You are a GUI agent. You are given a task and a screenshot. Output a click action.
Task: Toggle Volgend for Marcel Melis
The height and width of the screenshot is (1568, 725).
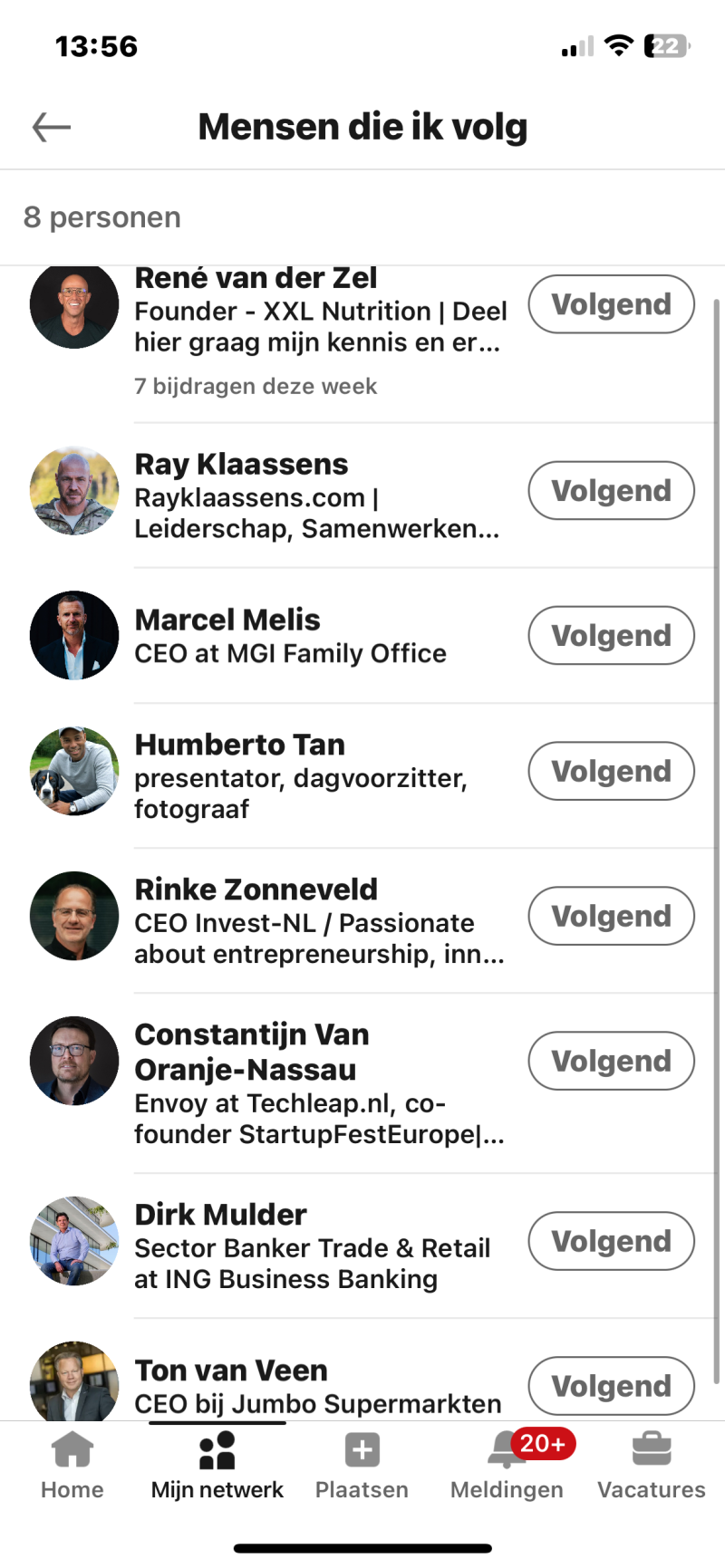click(x=611, y=636)
